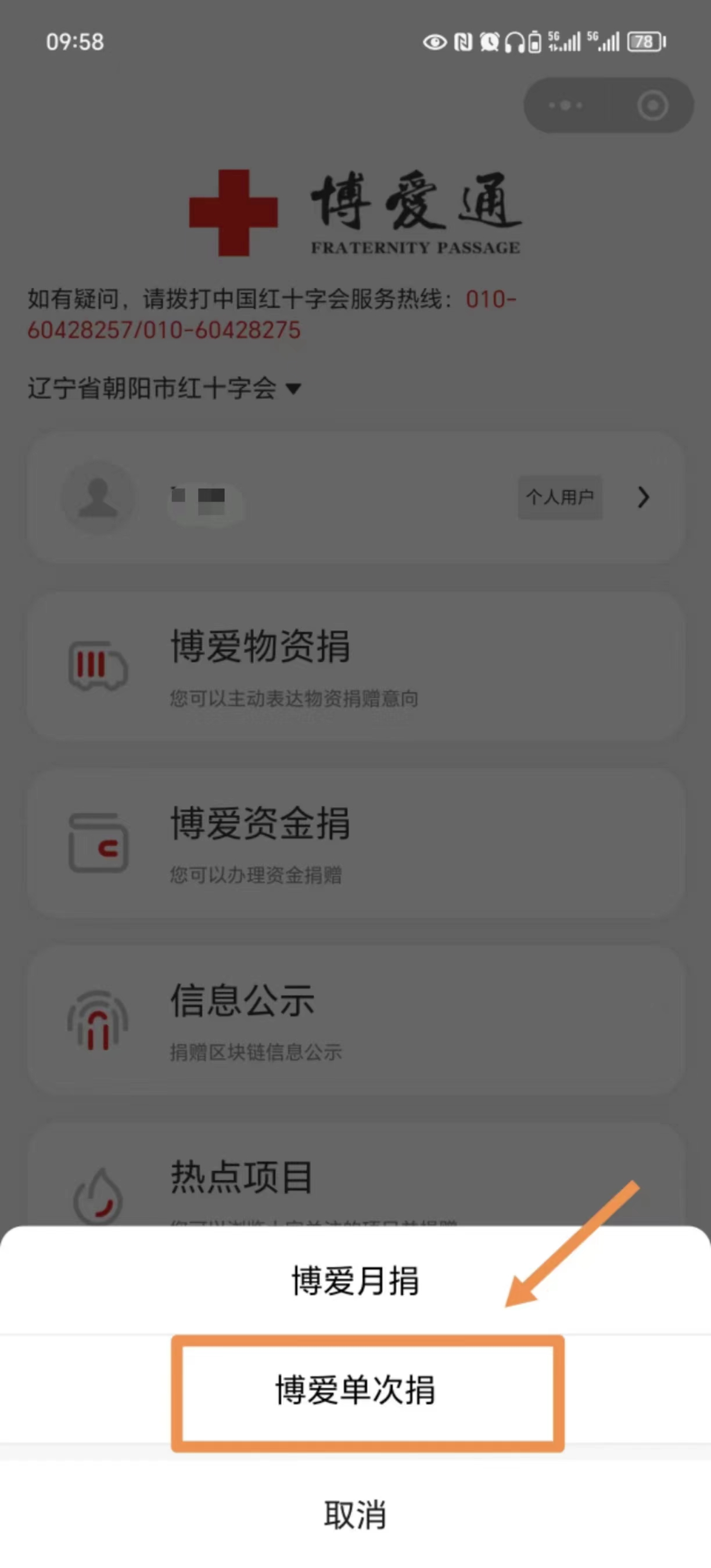Viewport: 711px width, 1568px height.
Task: Open 博爱资金捐 card
Action: coord(355,843)
